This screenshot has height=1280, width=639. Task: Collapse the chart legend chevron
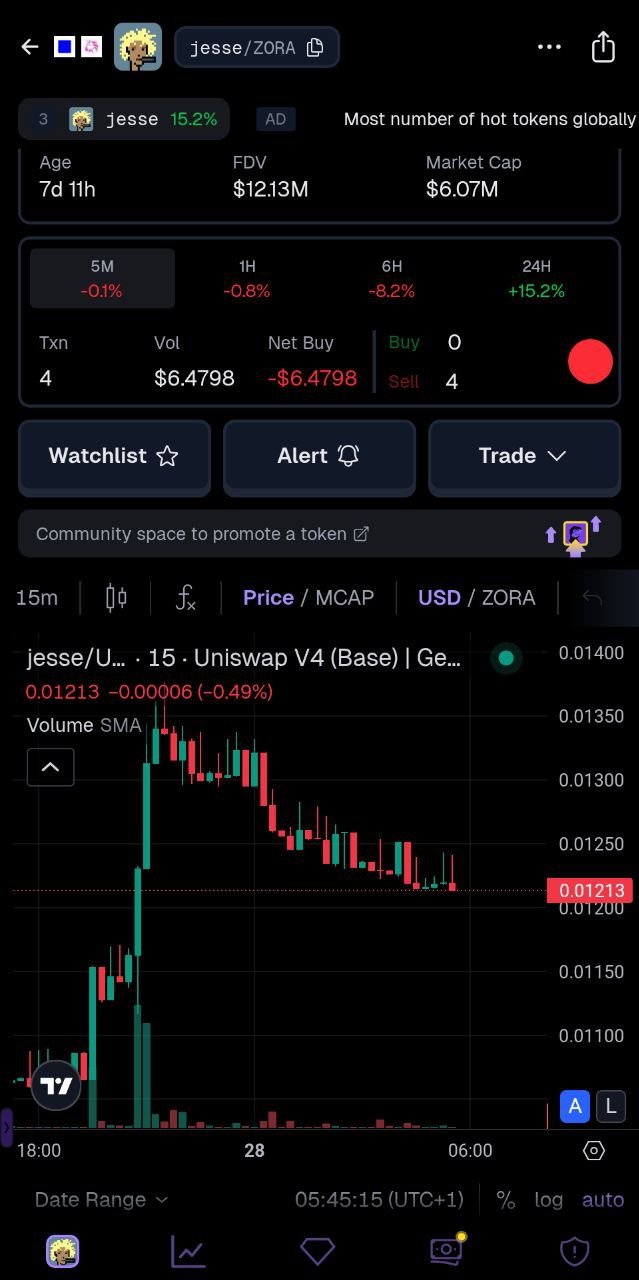50,767
